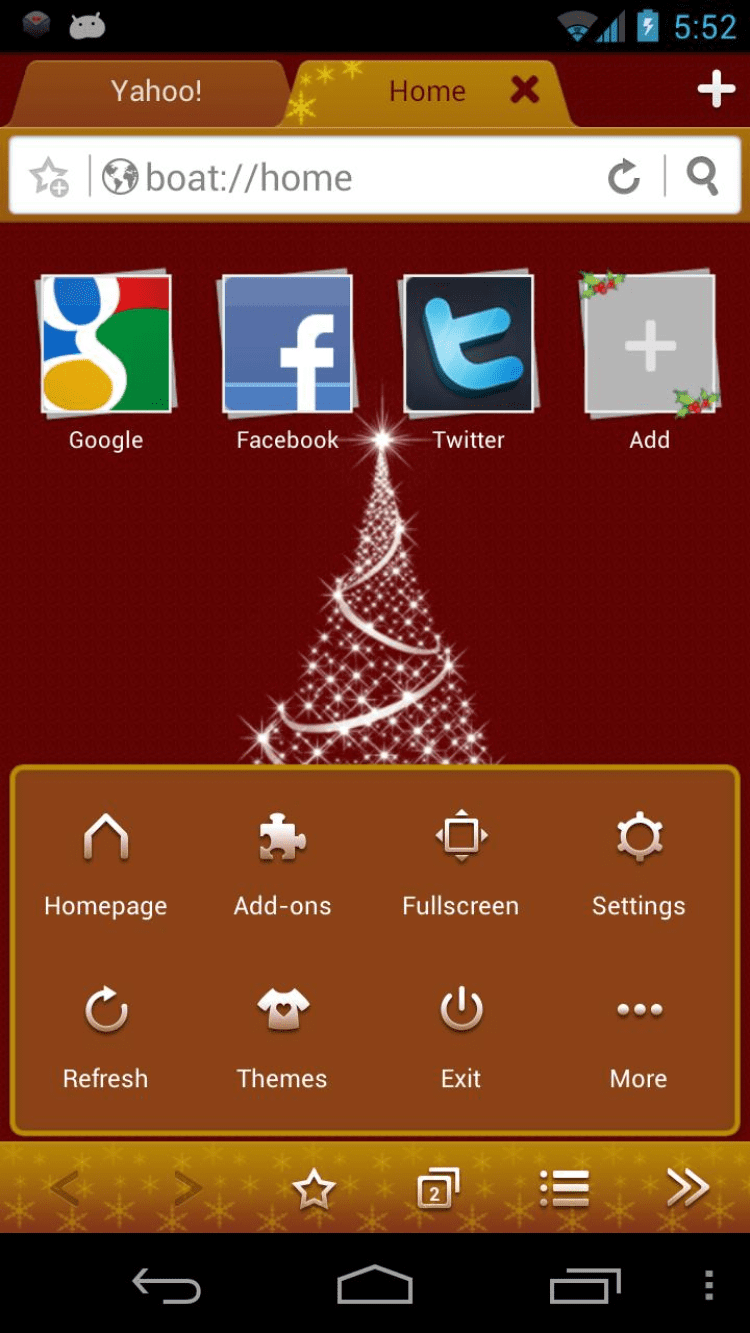Viewport: 750px width, 1333px height.
Task: Switch to the Yahoo! tab
Action: (155, 92)
